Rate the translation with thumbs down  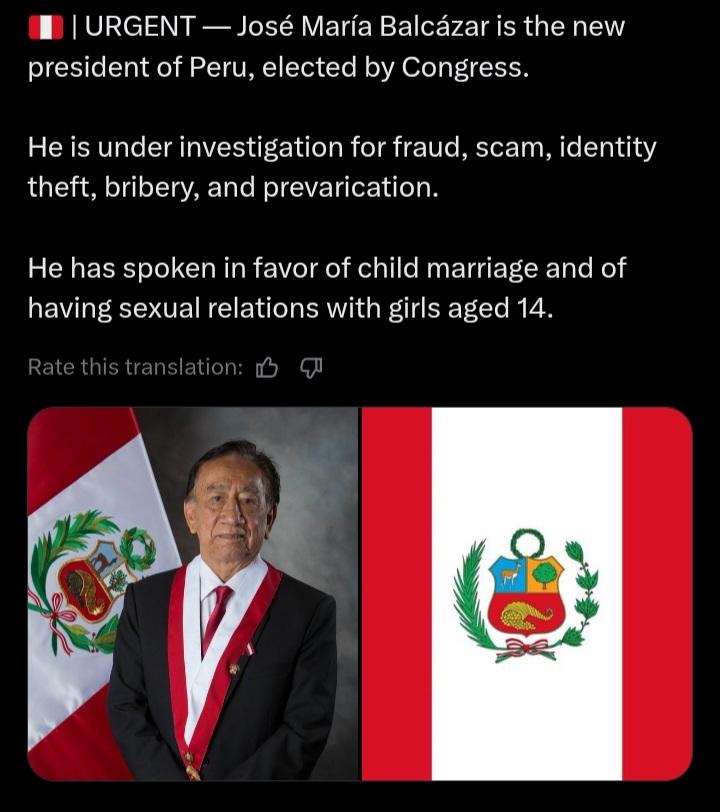[311, 368]
